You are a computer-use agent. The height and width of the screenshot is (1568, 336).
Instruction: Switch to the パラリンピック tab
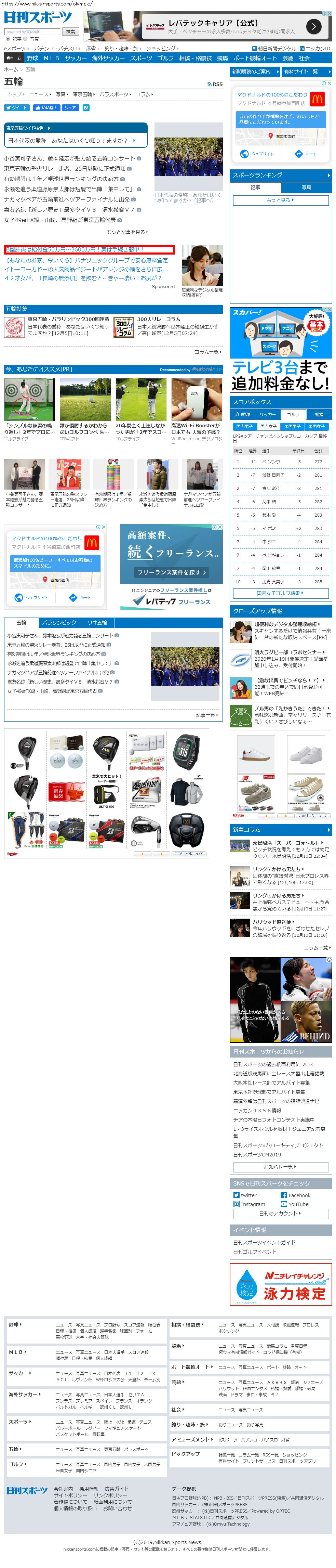pyautogui.click(x=59, y=623)
